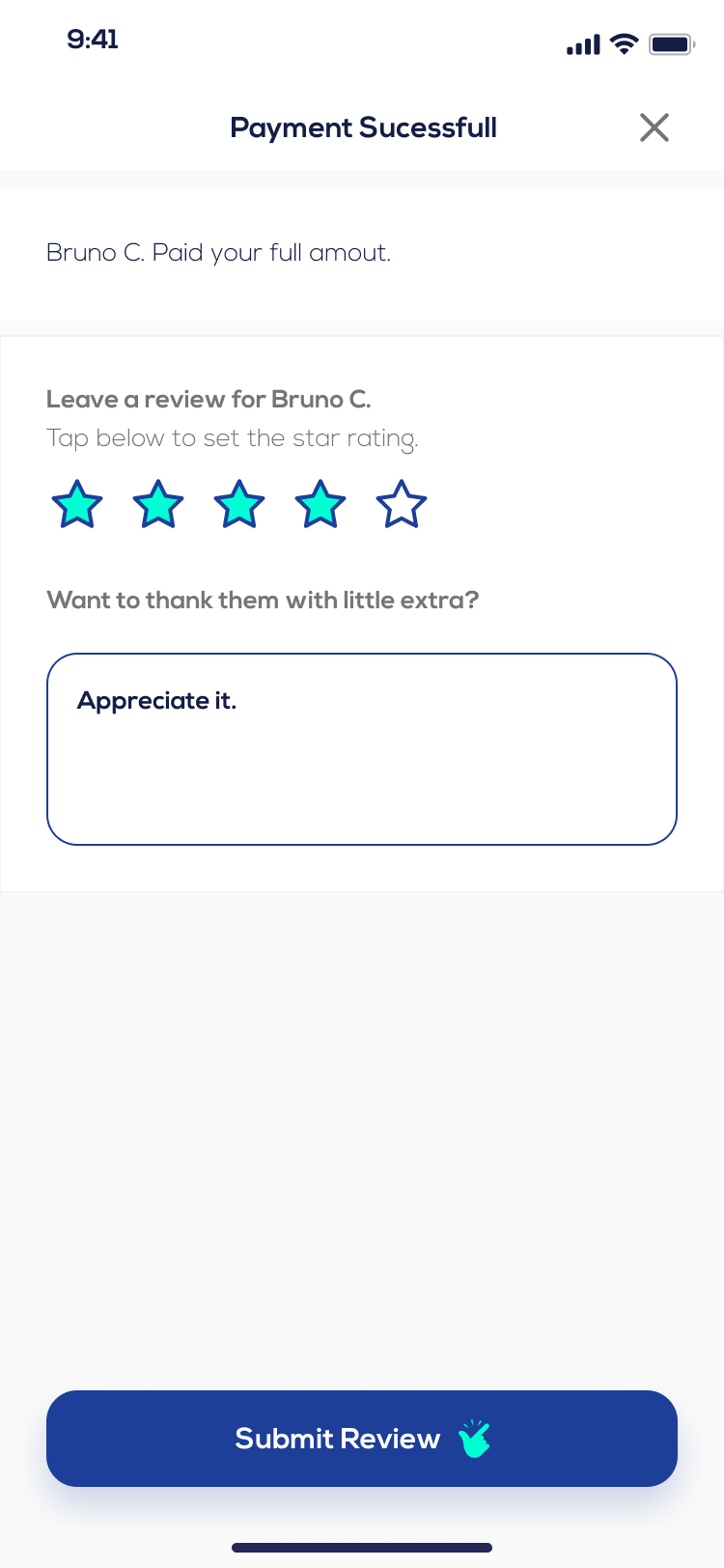Give Bruno C. five stars
Image resolution: width=724 pixels, height=1568 pixels.
click(402, 505)
